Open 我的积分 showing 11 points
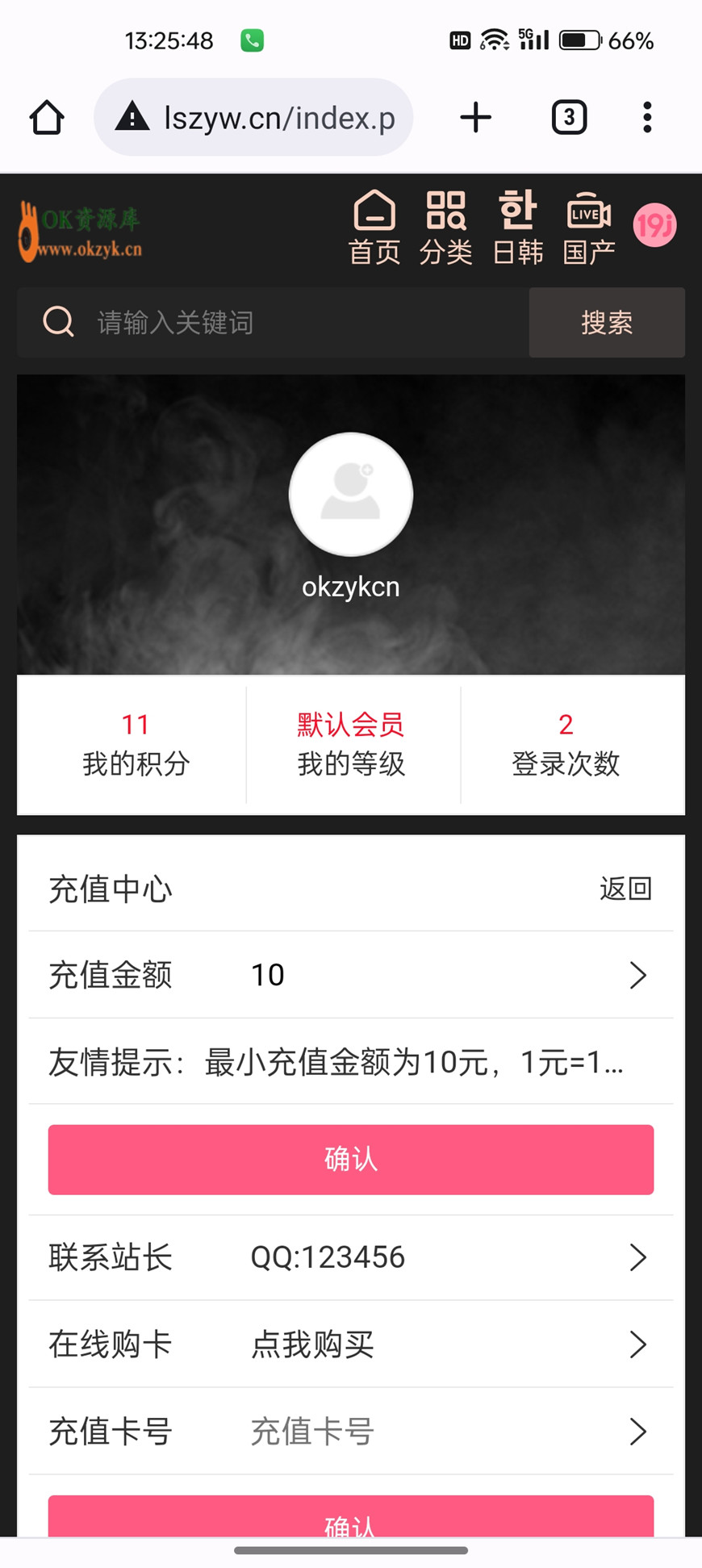This screenshot has height=1568, width=702. 136,744
